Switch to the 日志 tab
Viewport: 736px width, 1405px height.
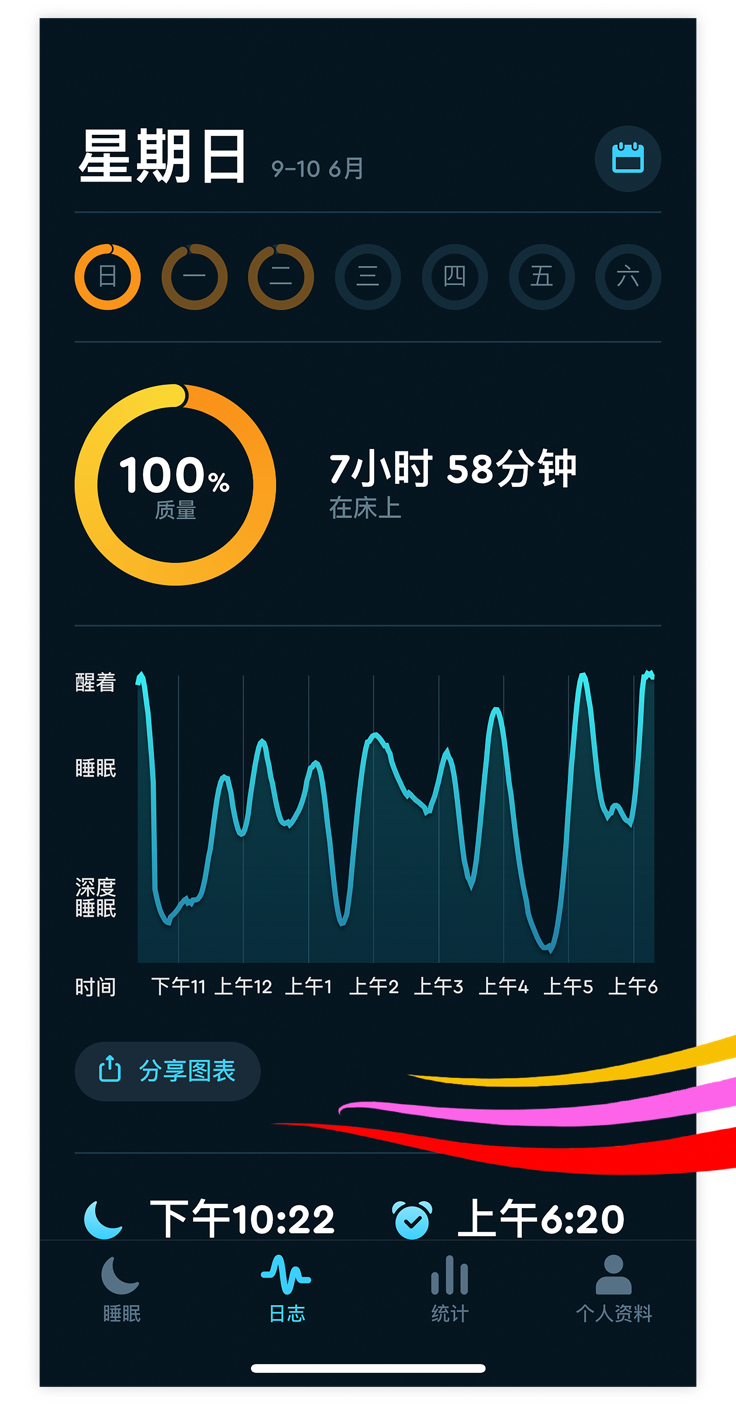(286, 1290)
